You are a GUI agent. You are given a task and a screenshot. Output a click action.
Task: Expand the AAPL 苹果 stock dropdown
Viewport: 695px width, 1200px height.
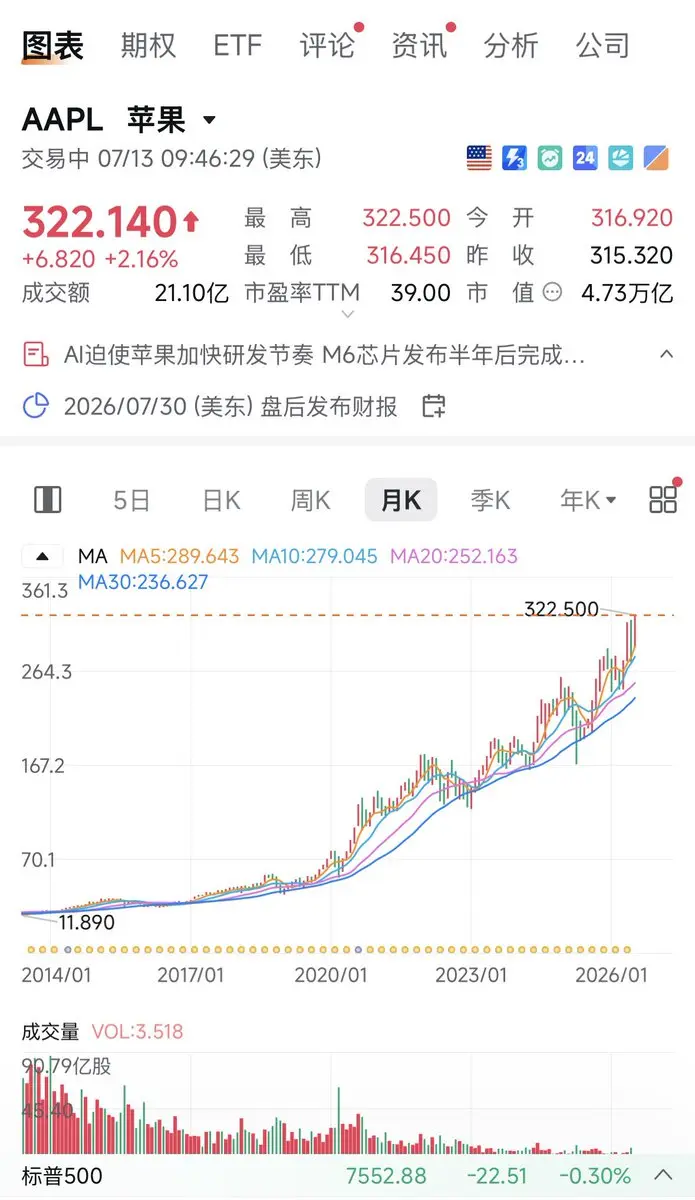coord(209,121)
